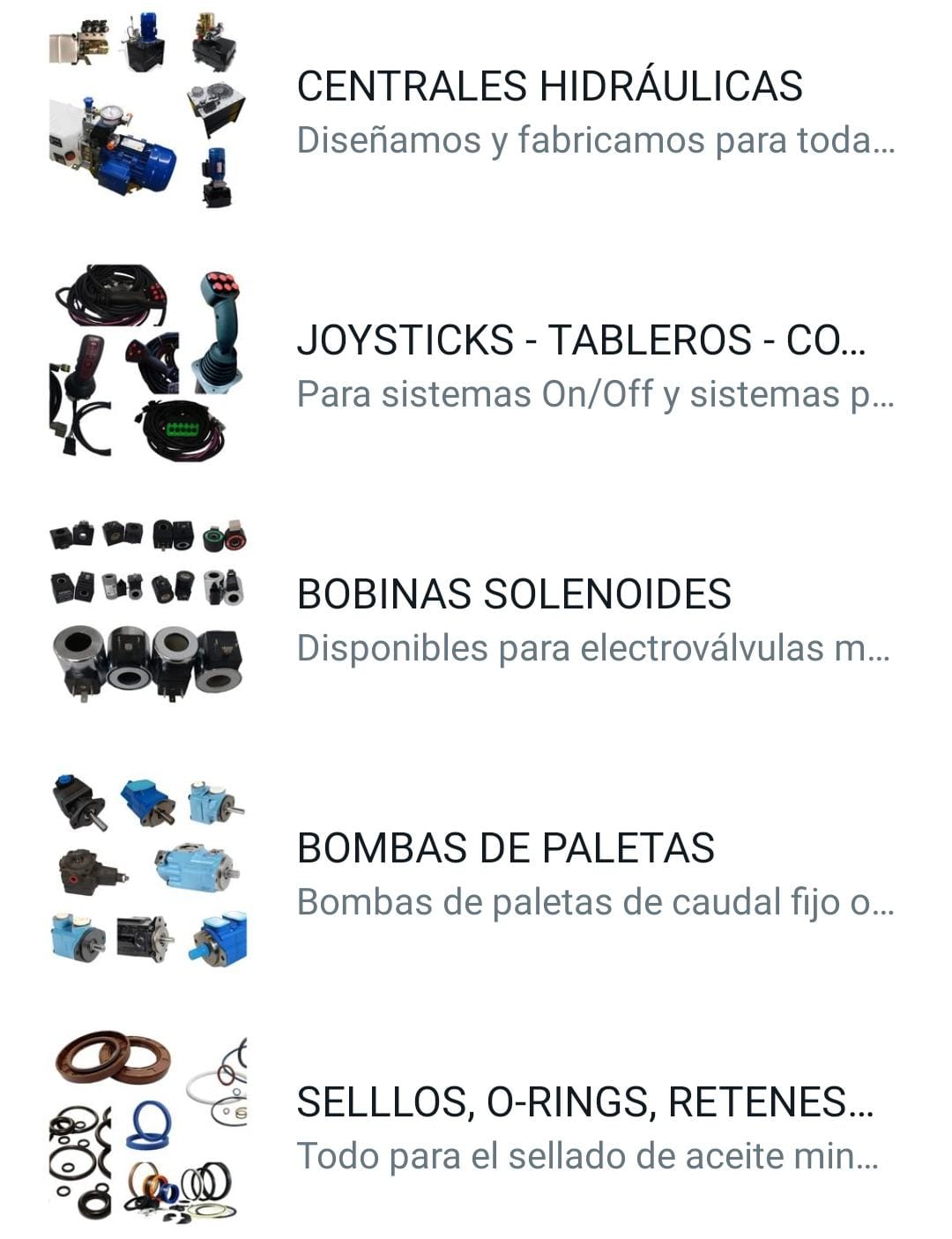952x1239 pixels.
Task: Open BOMBAS DE PALETAS details
Action: coord(505,848)
